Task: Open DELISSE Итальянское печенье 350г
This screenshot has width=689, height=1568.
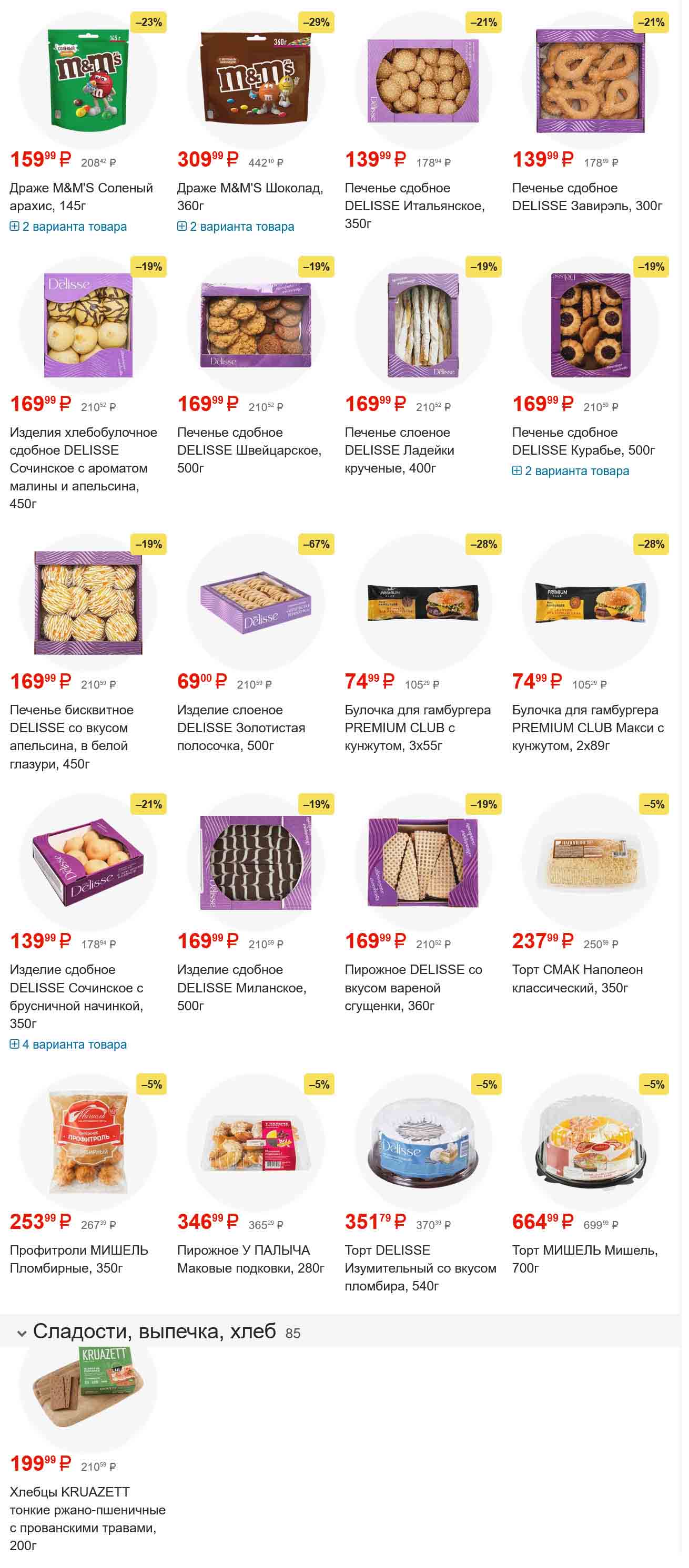Action: point(414,205)
